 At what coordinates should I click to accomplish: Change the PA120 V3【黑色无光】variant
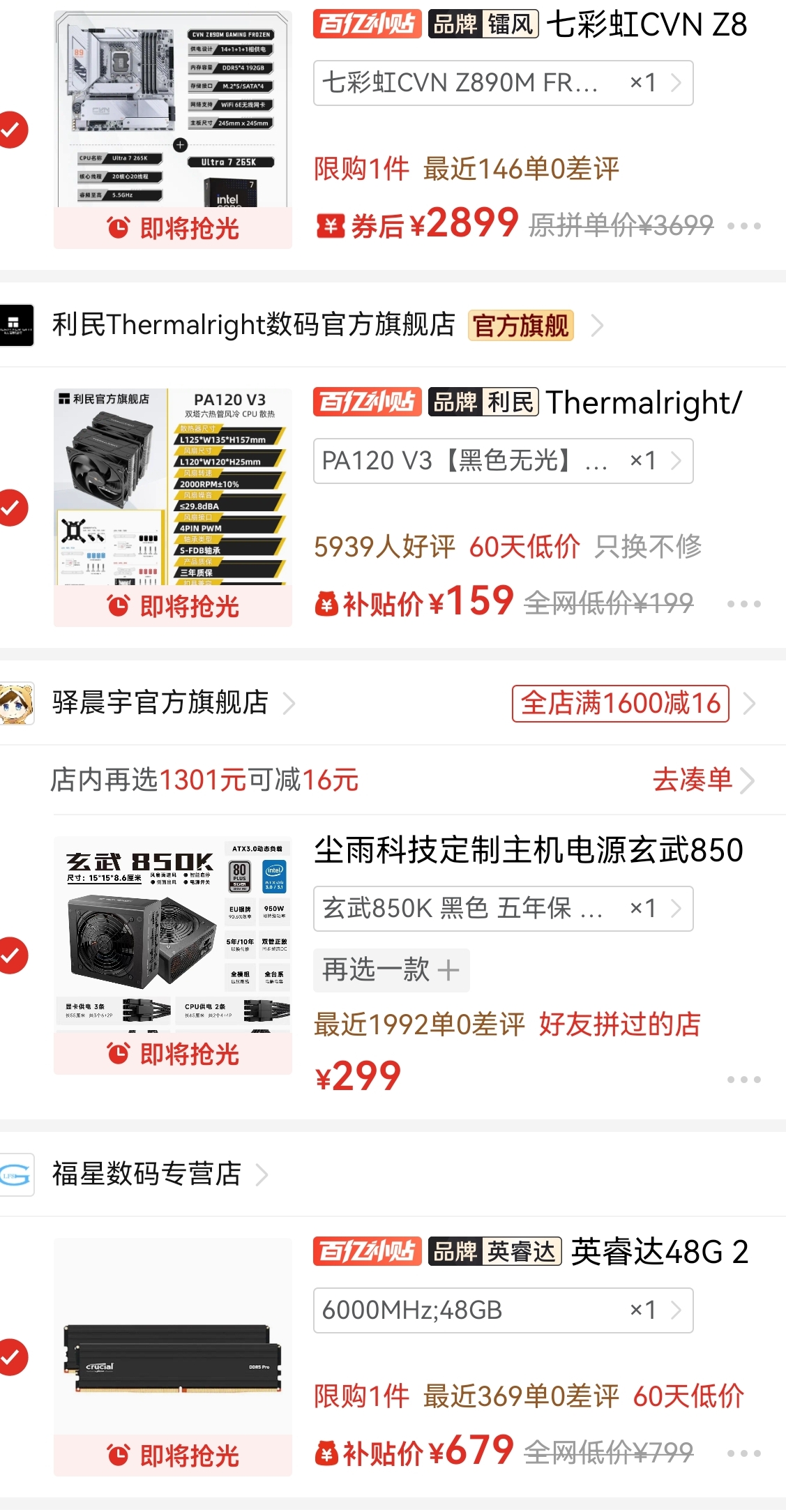[x=503, y=461]
